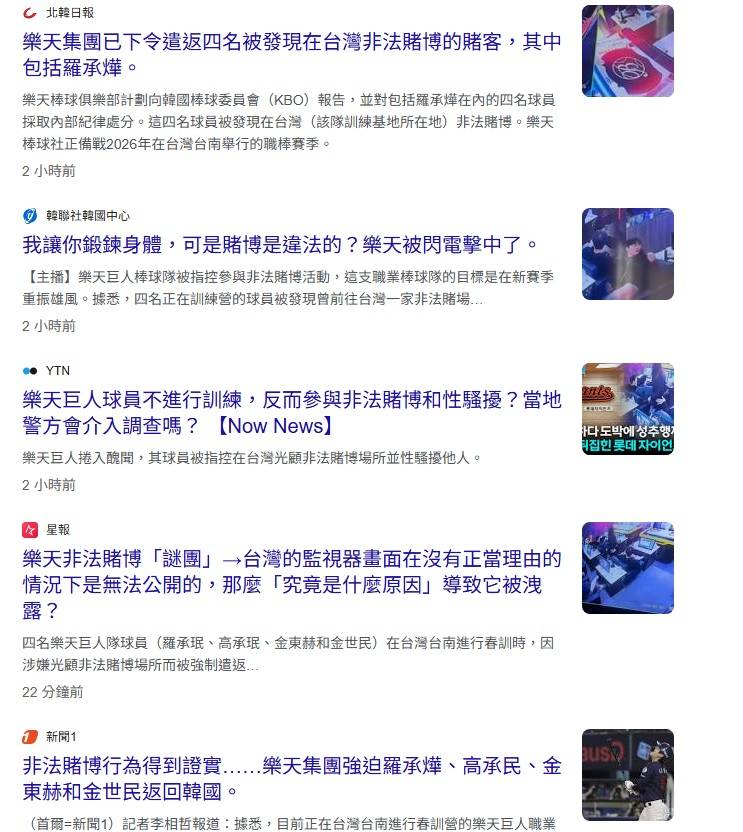
Task: View the baseball player thumbnail beside 新聞1 article
Action: point(627,775)
